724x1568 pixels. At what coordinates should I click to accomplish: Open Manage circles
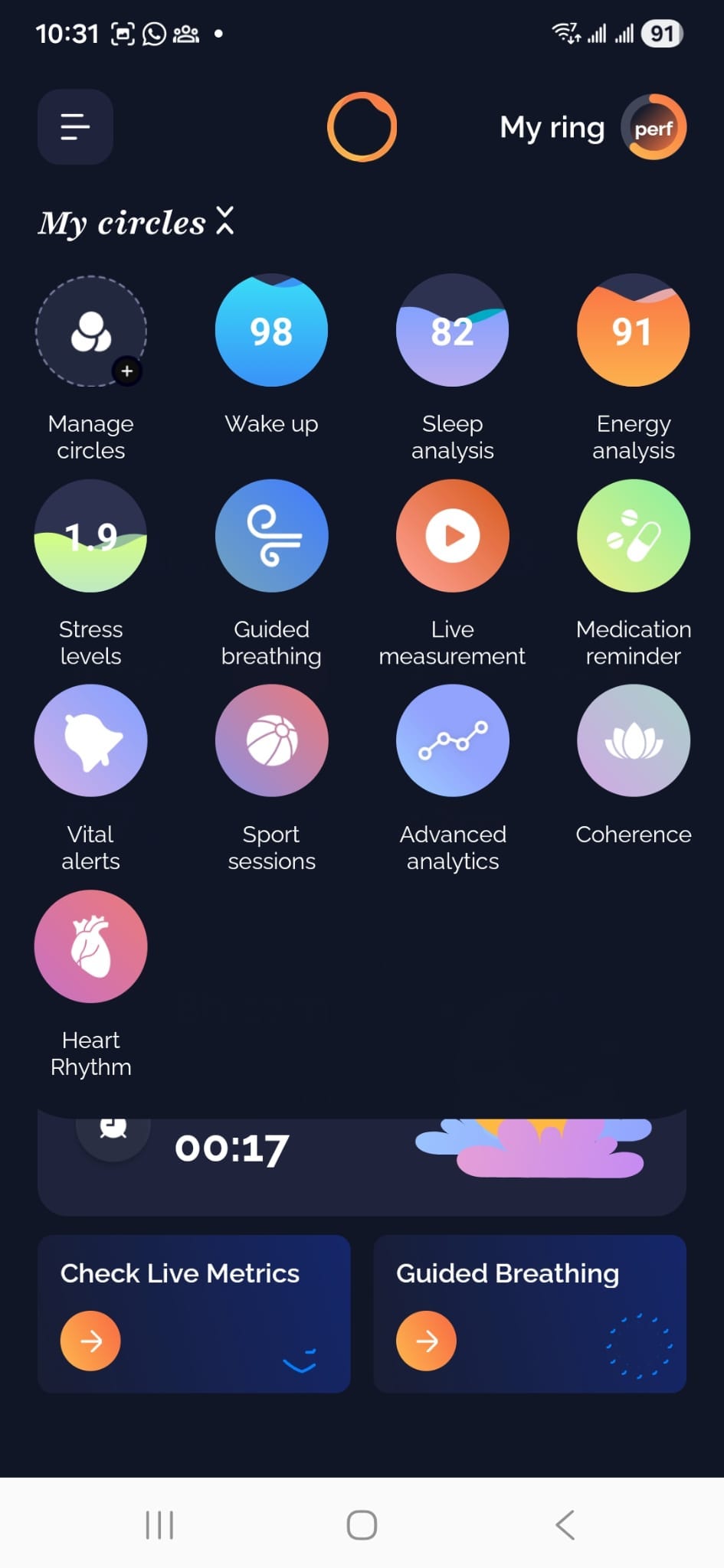tap(91, 331)
